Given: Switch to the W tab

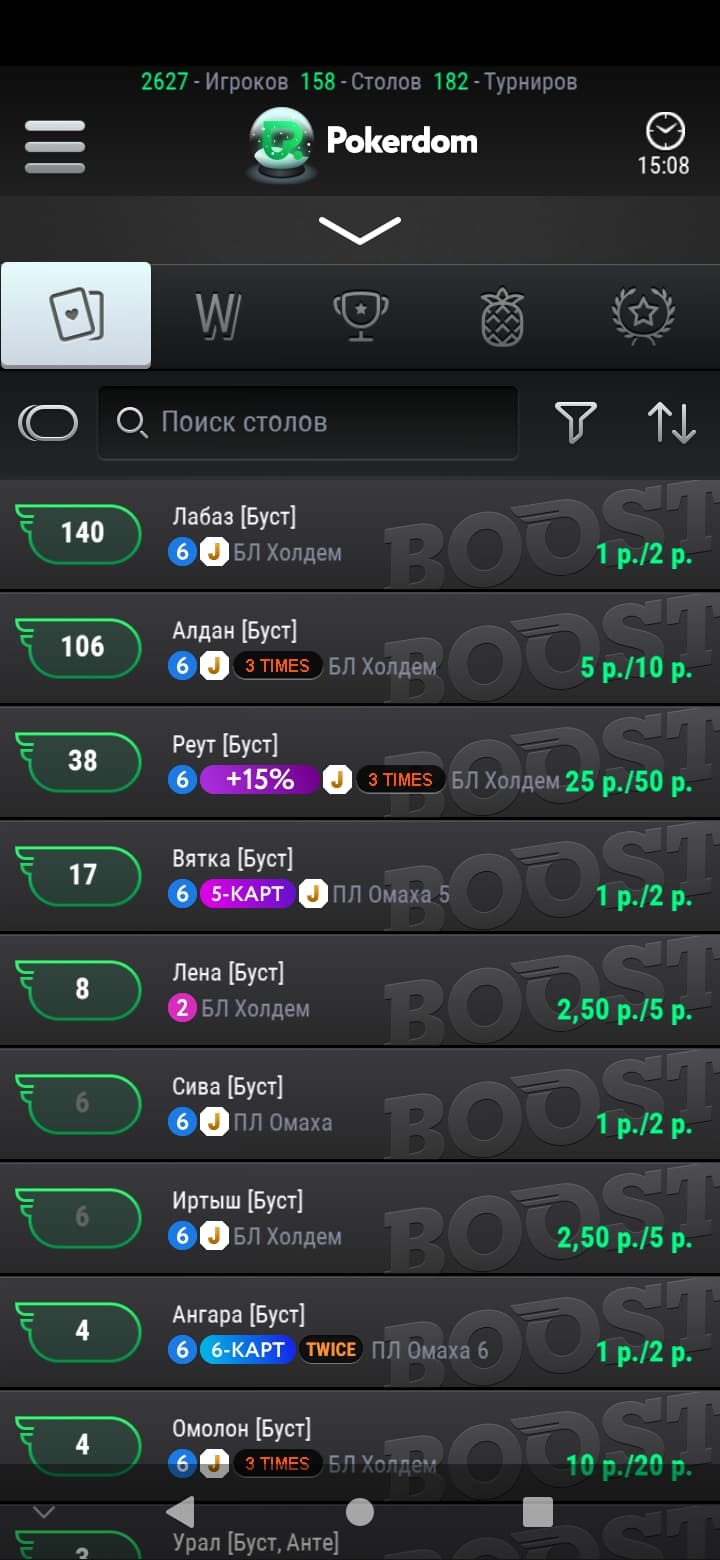Looking at the screenshot, I should pos(218,316).
